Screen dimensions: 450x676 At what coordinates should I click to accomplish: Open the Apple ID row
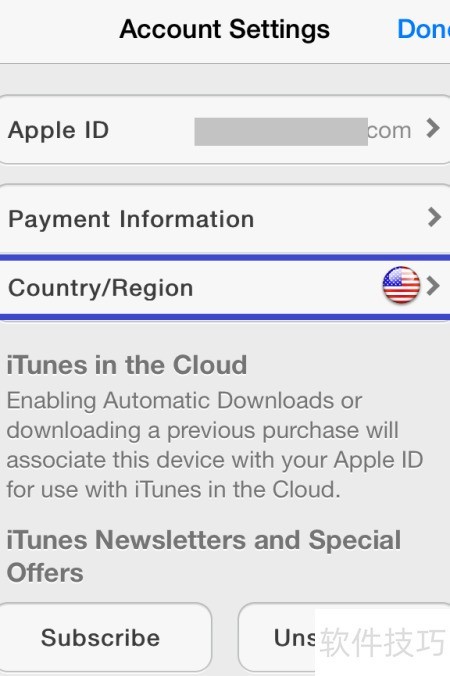click(225, 130)
